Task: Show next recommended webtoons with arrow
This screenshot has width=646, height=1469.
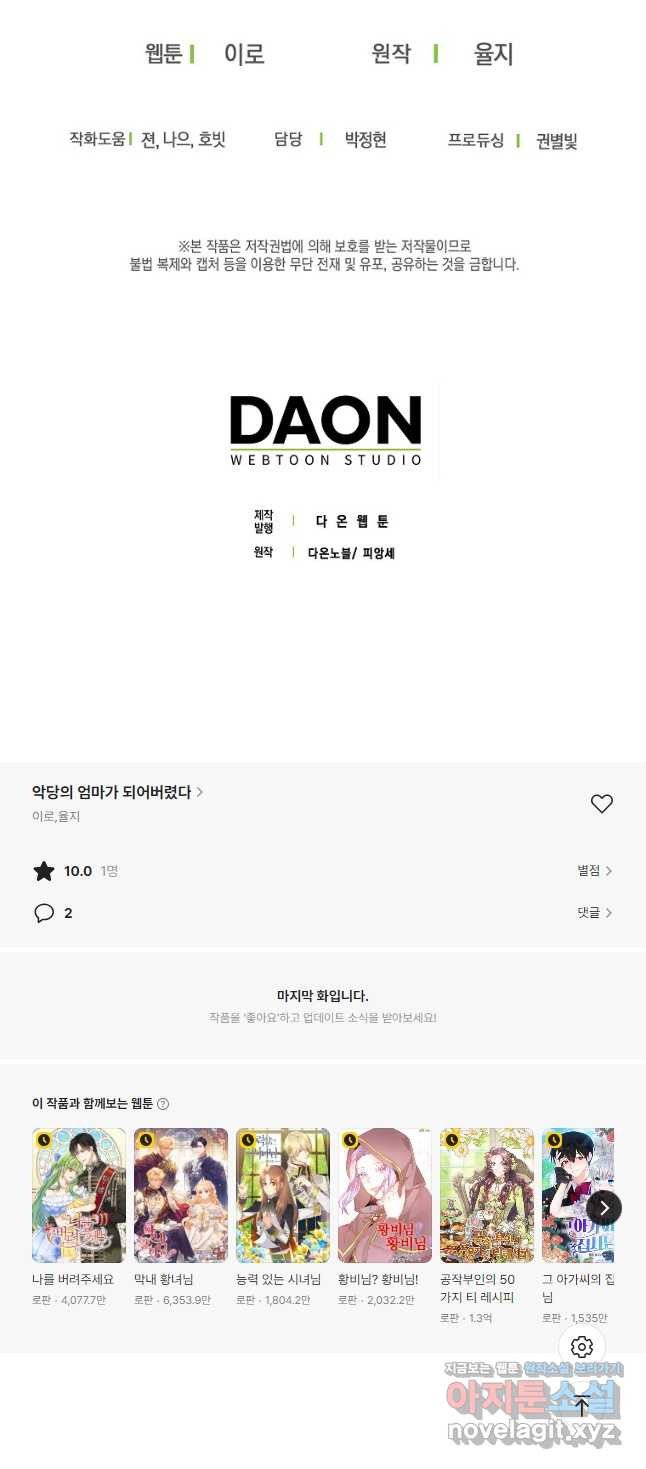Action: 603,1208
